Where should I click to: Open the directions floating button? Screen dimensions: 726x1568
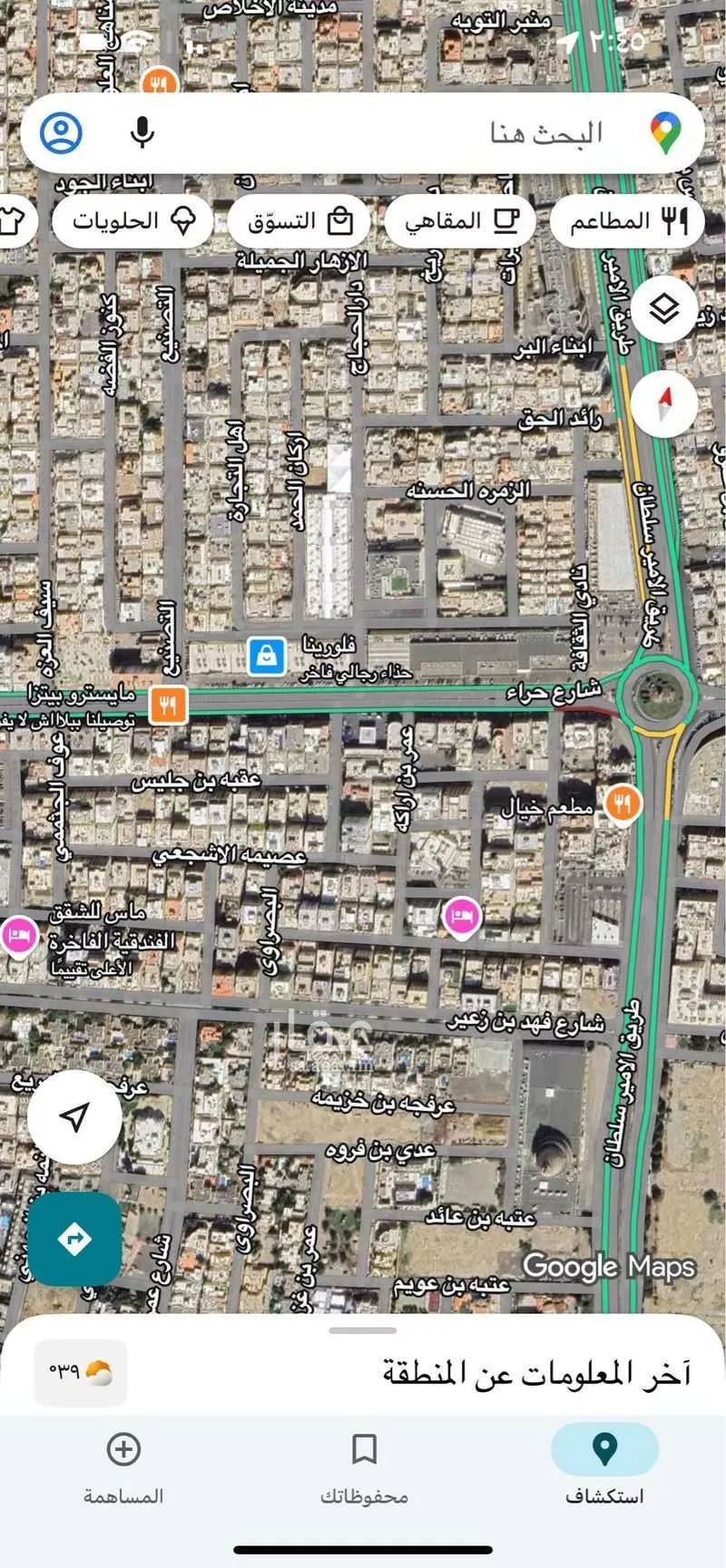coord(74,1239)
